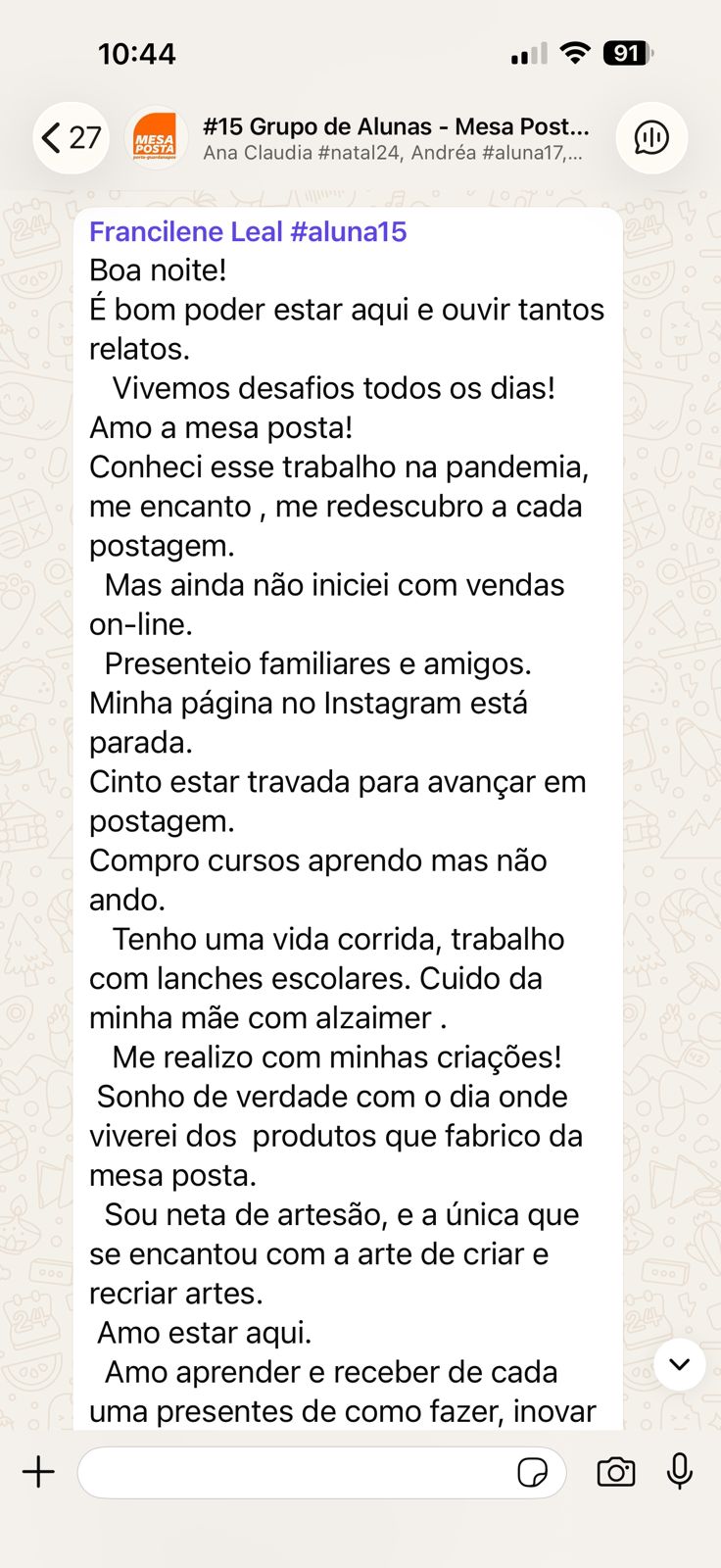Open the camera to take a photo
The height and width of the screenshot is (1568, 721).
[x=615, y=1472]
